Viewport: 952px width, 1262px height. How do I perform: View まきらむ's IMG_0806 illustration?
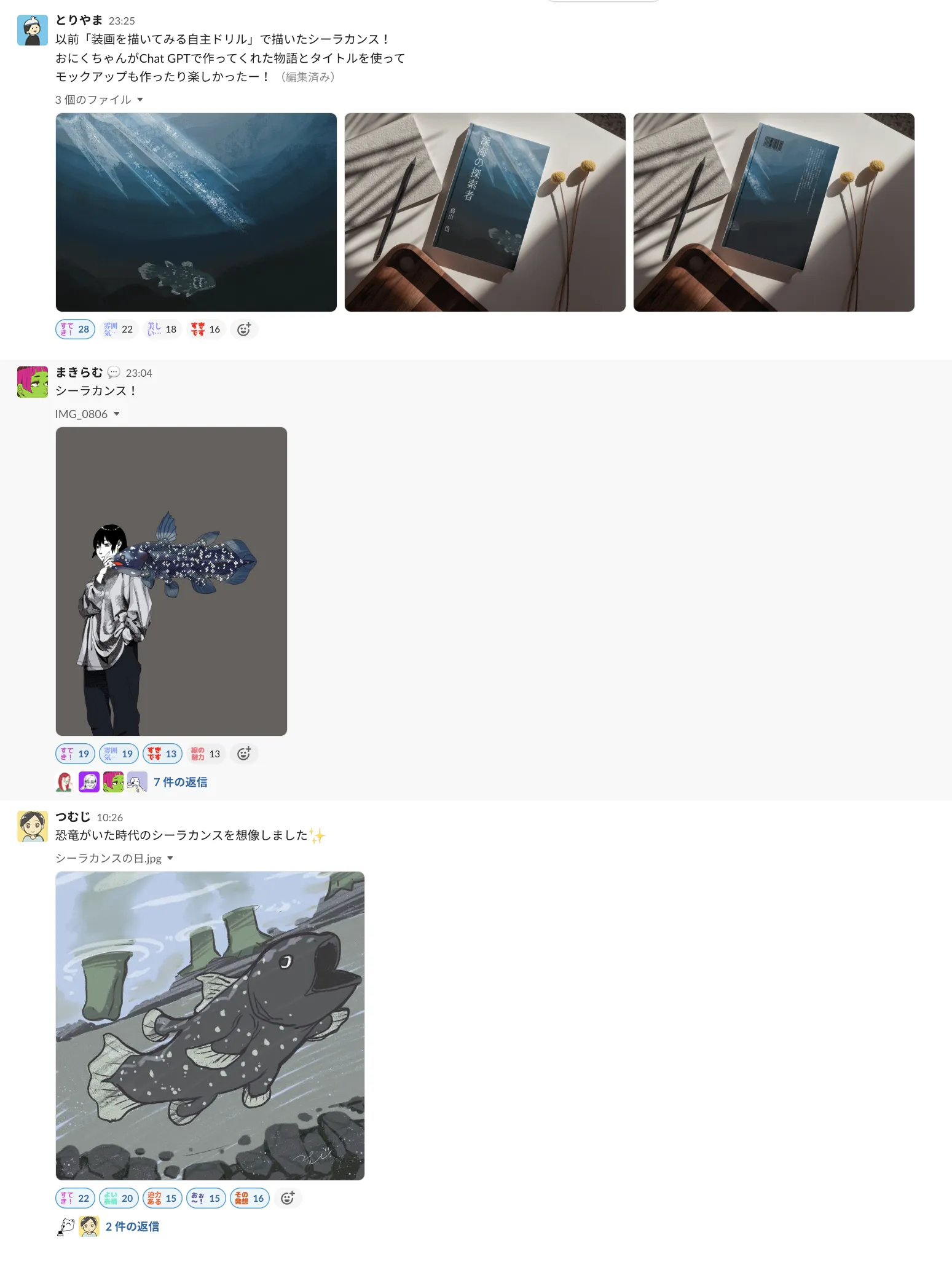coord(171,581)
